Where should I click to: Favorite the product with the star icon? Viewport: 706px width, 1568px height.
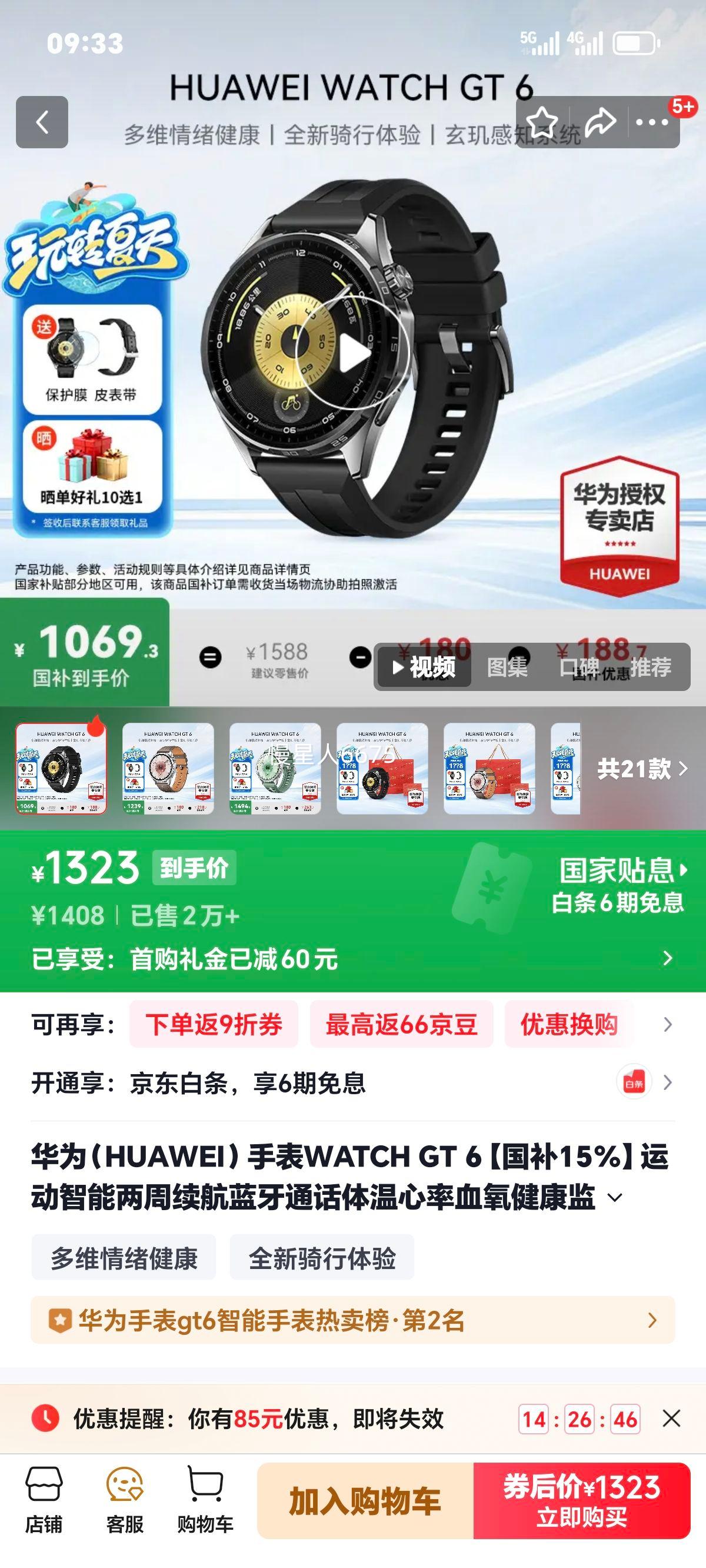point(544,122)
